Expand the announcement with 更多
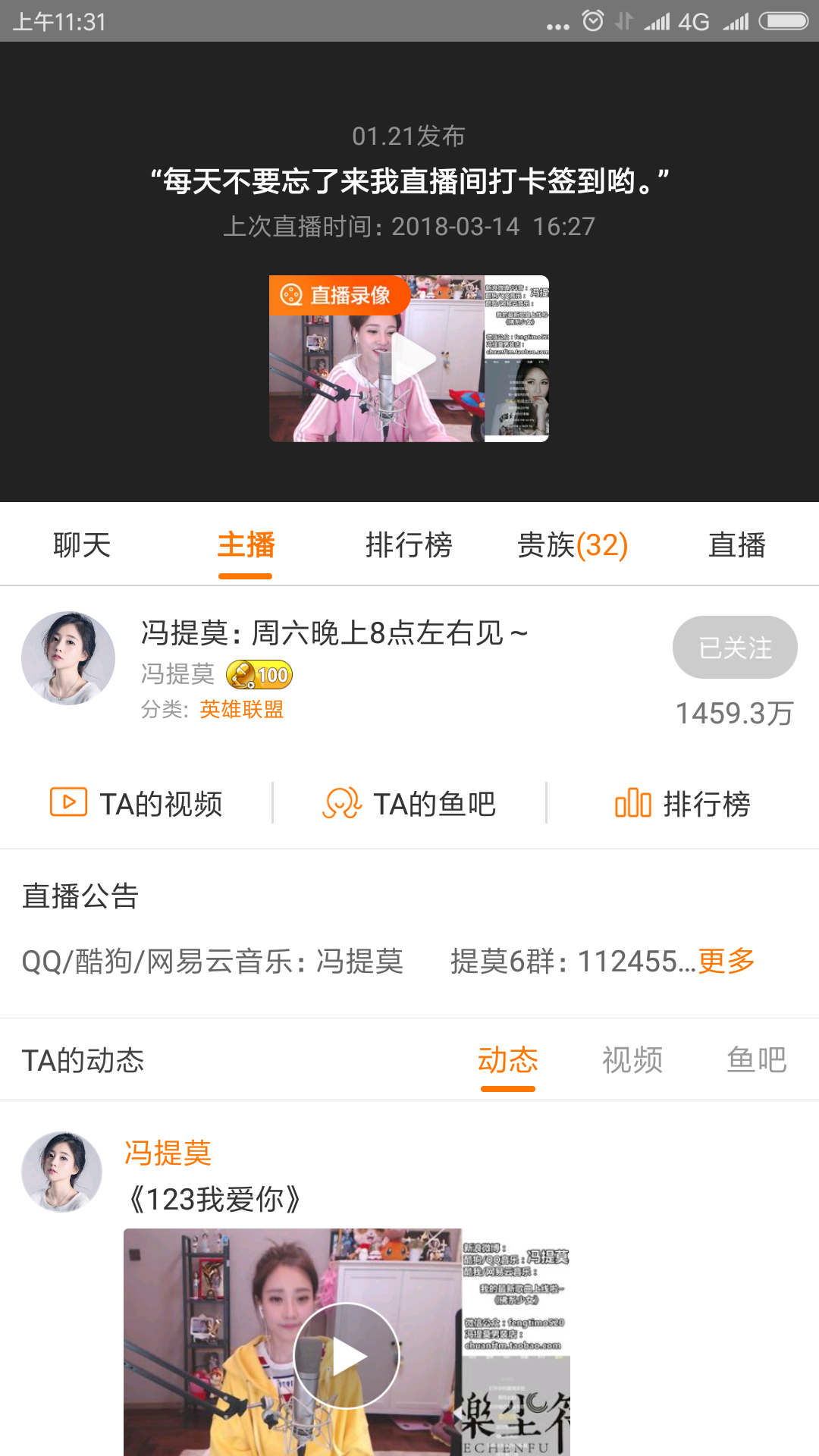The image size is (819, 1456). pos(726,961)
